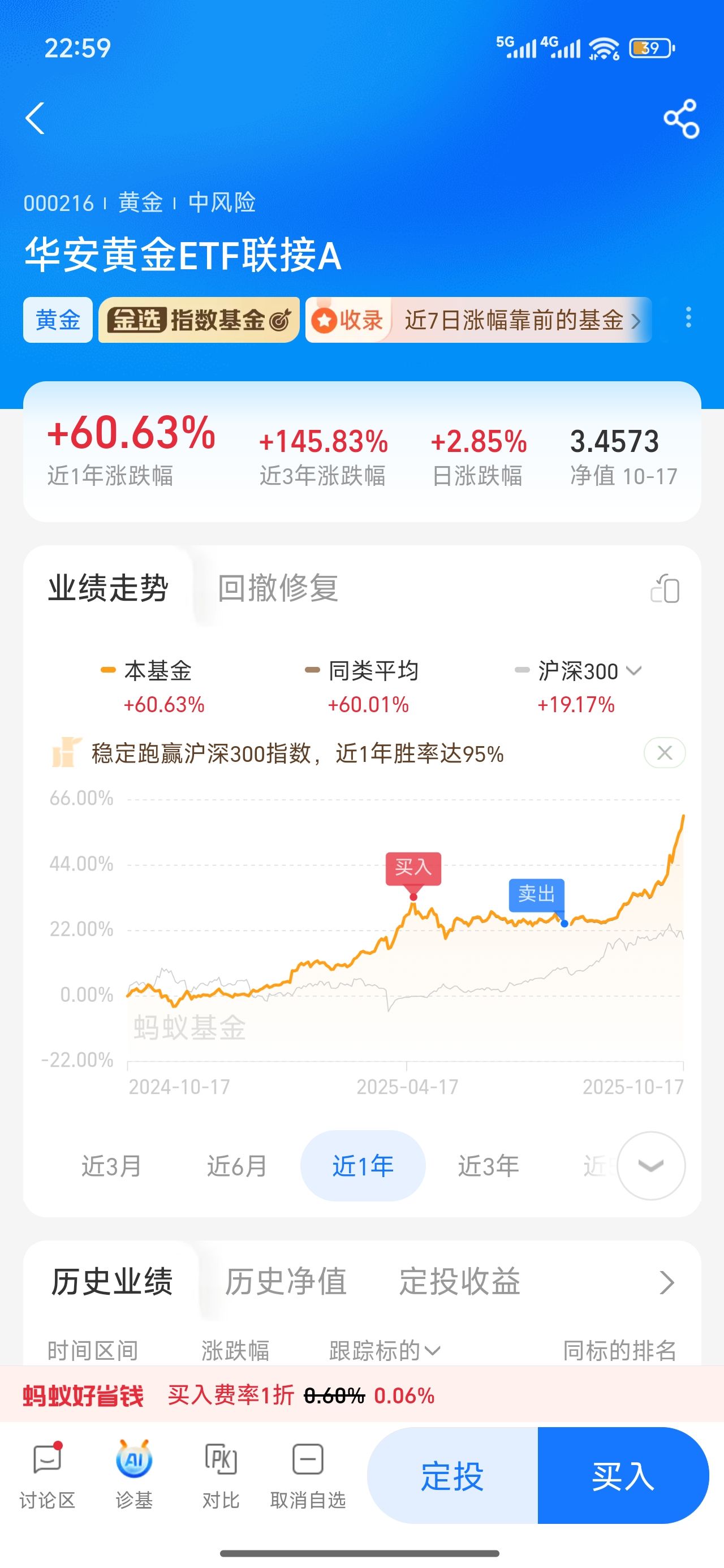Go back using the top-left arrow
This screenshot has height=1568, width=724.
tap(35, 118)
